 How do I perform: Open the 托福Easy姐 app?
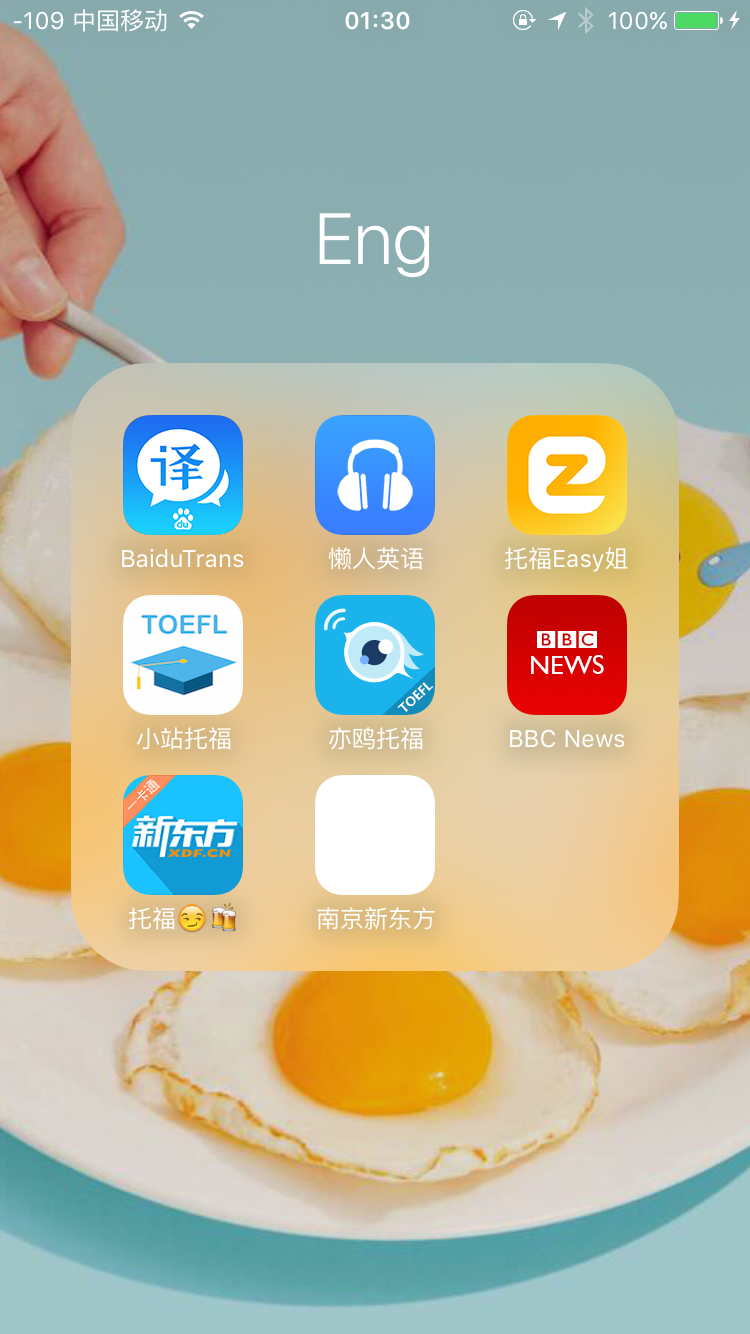(567, 475)
